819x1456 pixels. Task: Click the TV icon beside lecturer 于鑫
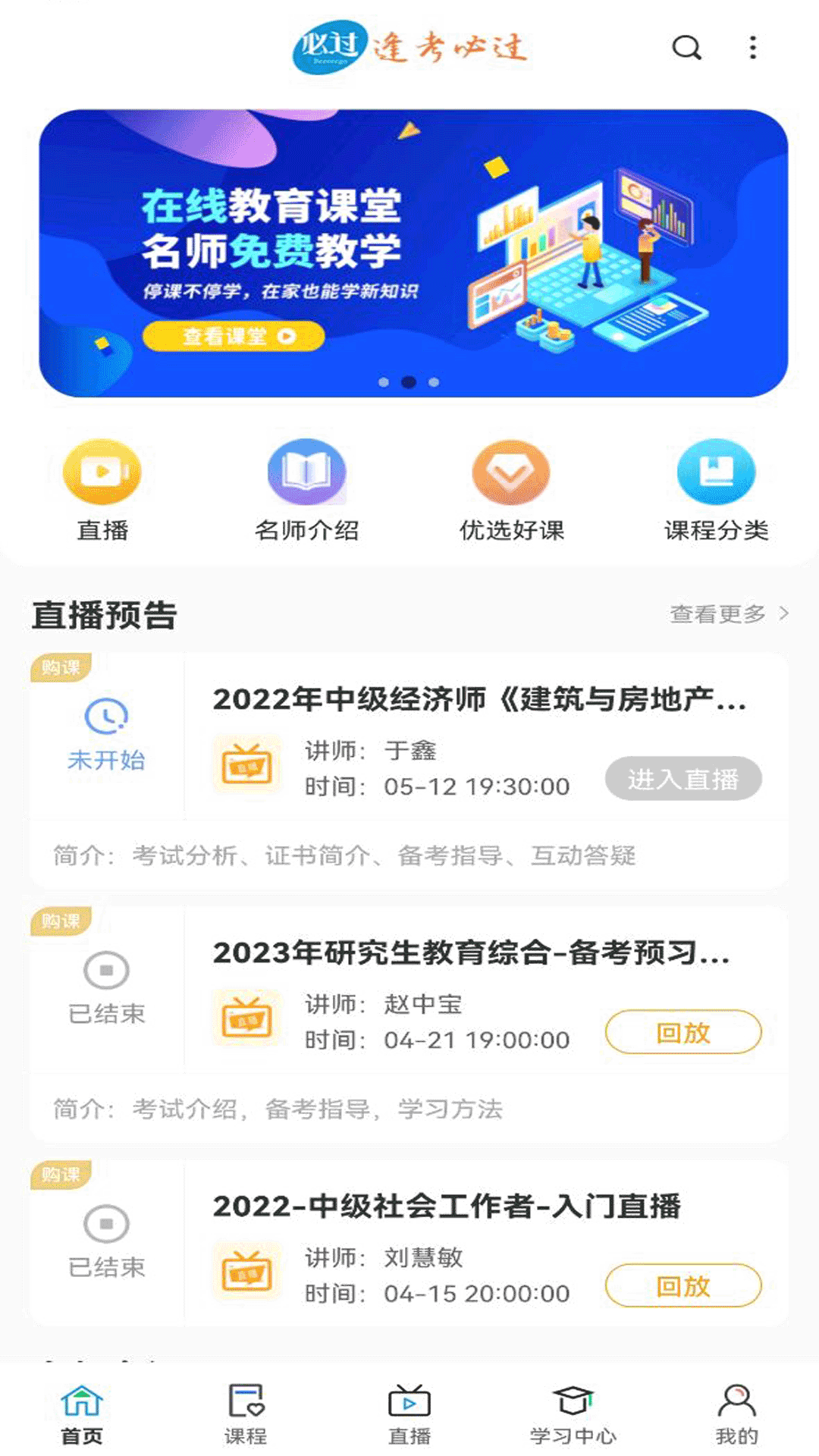pos(246,766)
